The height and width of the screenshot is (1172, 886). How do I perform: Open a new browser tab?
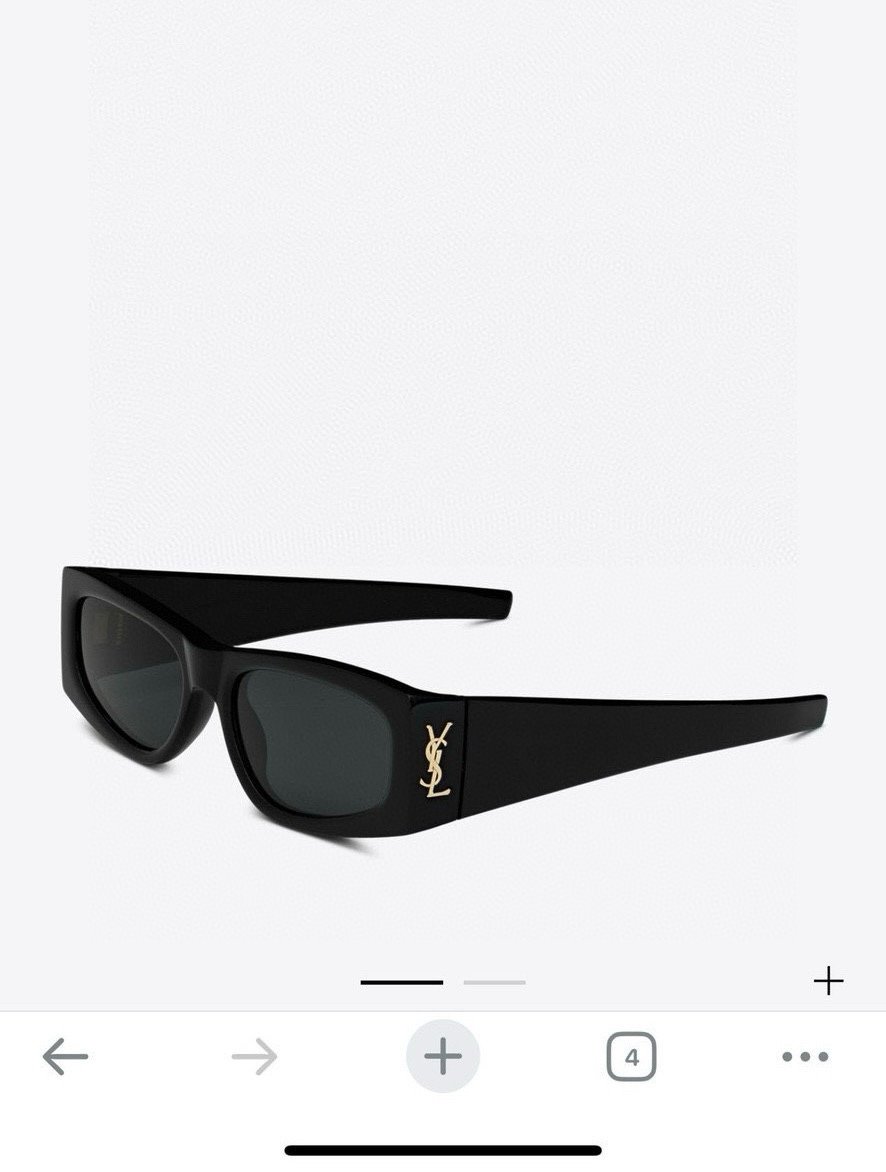tap(443, 1056)
